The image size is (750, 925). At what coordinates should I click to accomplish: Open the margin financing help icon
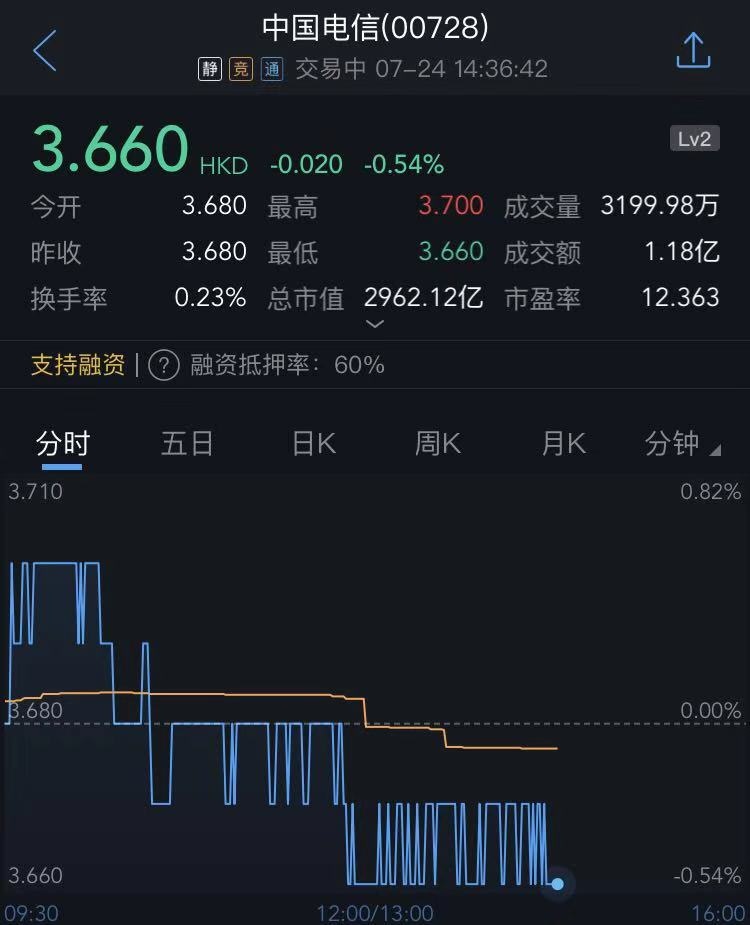[x=164, y=365]
